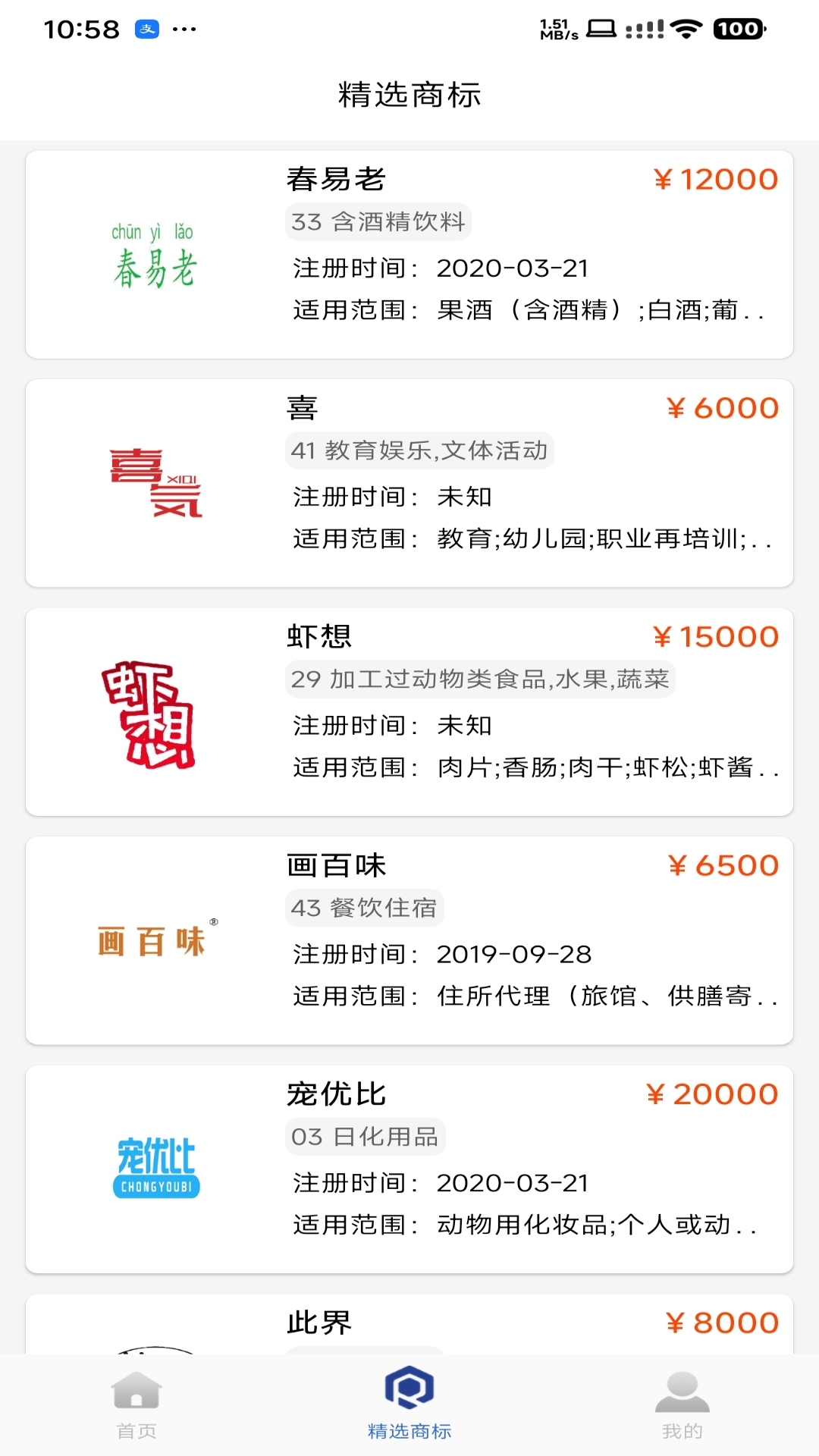Go to the 我的 tab

pos(682,1404)
